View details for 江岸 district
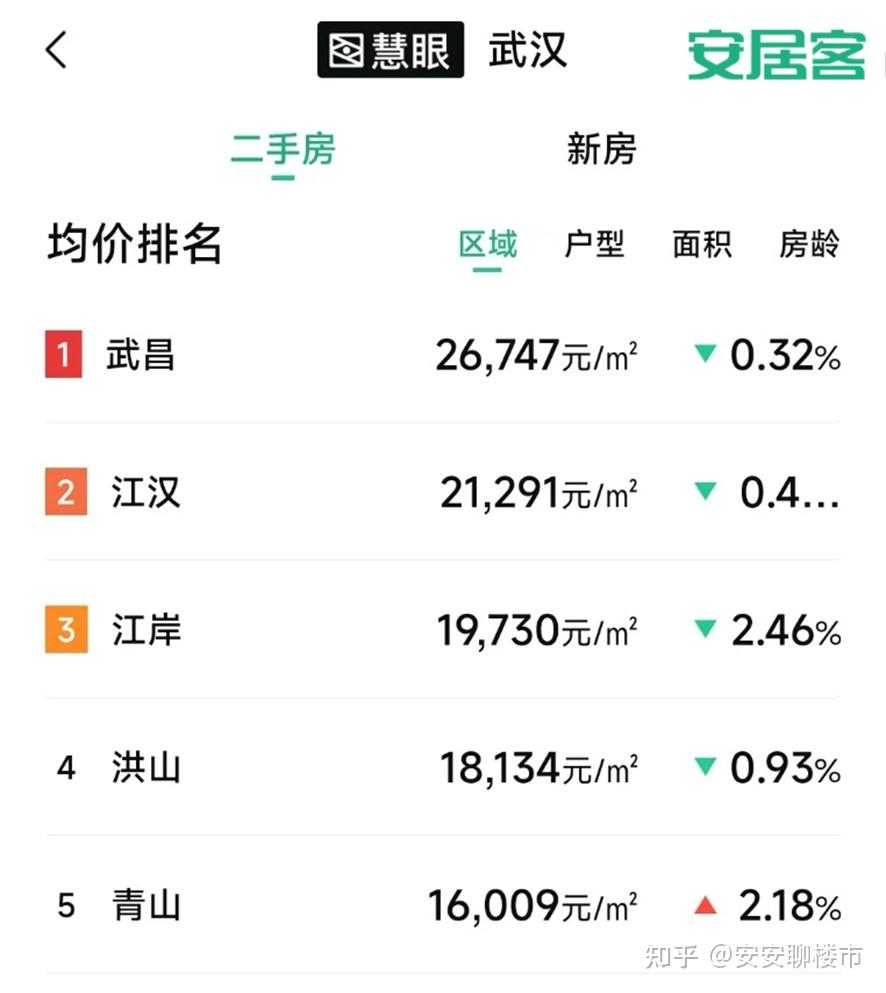 point(442,630)
